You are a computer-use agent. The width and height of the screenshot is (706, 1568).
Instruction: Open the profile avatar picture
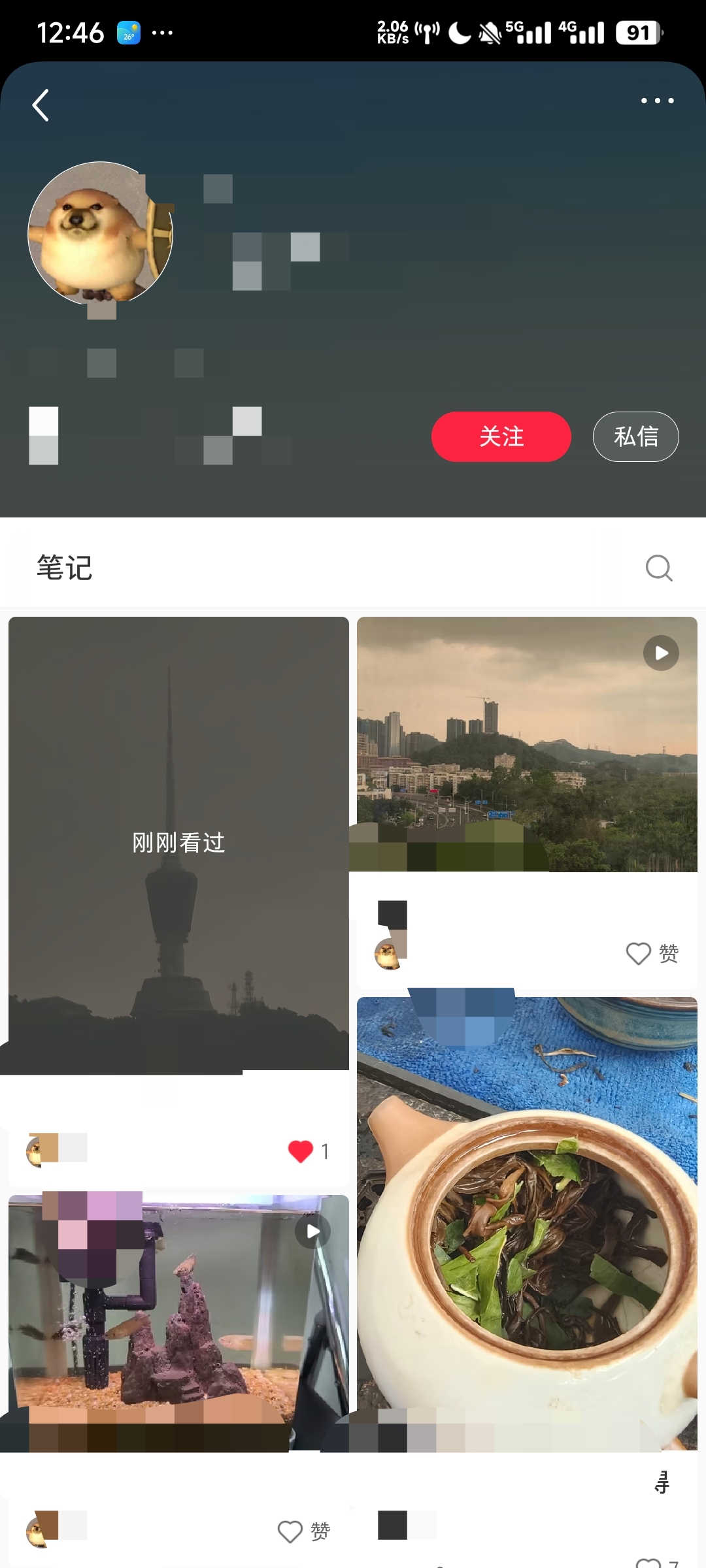tap(100, 233)
